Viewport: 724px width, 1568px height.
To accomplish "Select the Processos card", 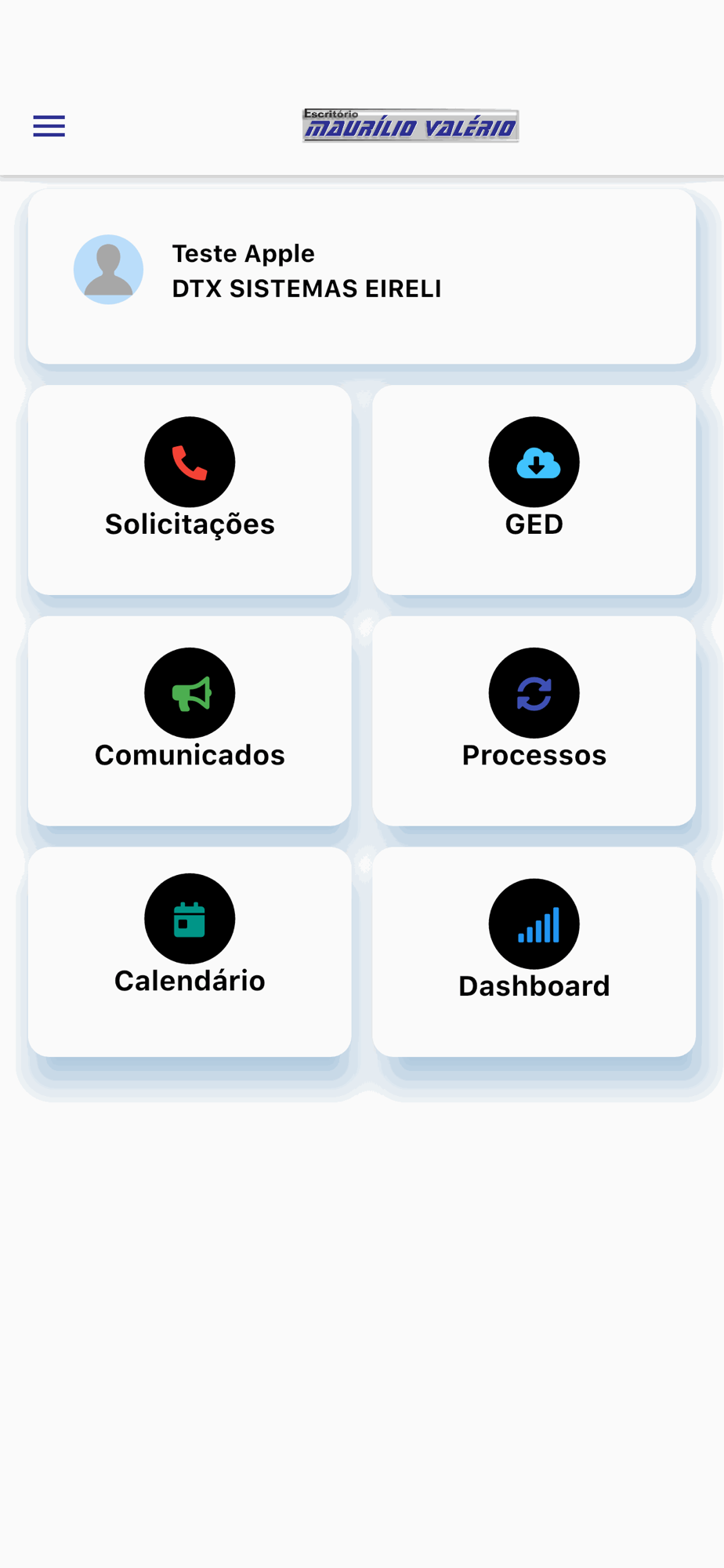I will tap(534, 720).
